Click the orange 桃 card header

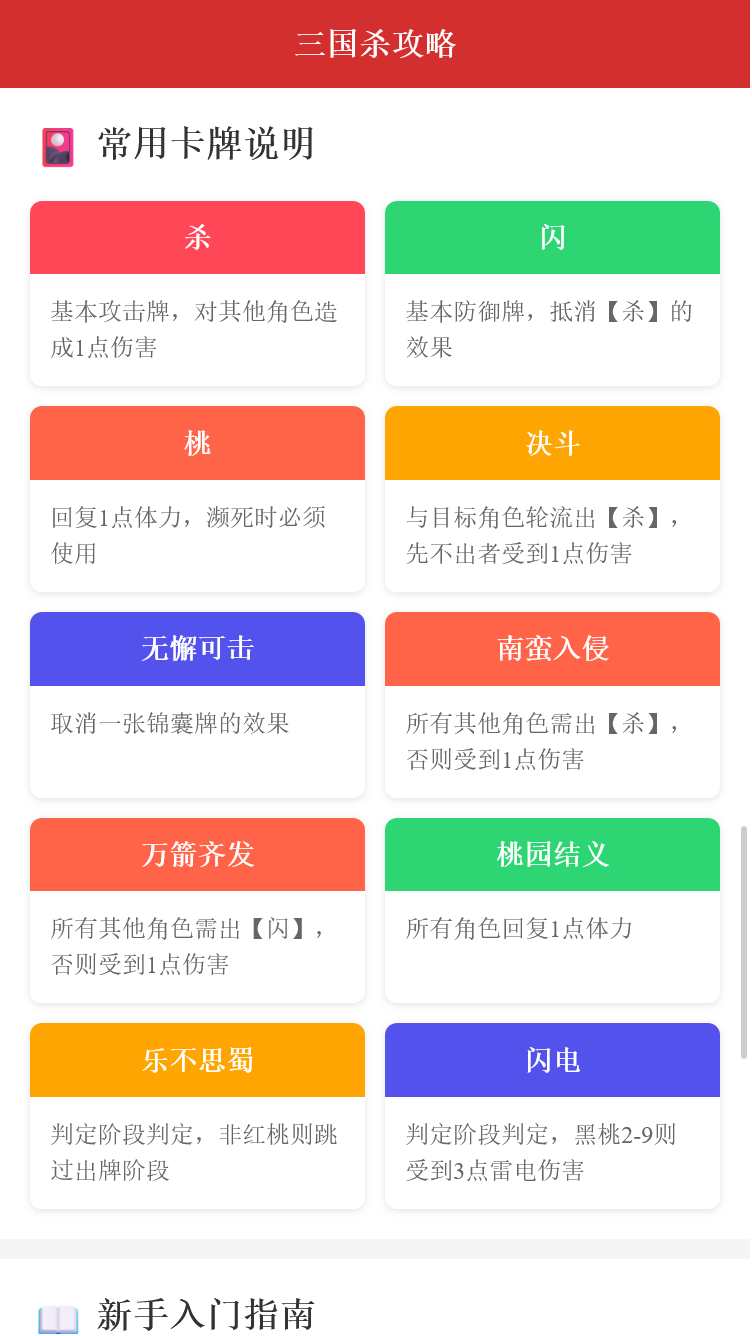click(197, 442)
